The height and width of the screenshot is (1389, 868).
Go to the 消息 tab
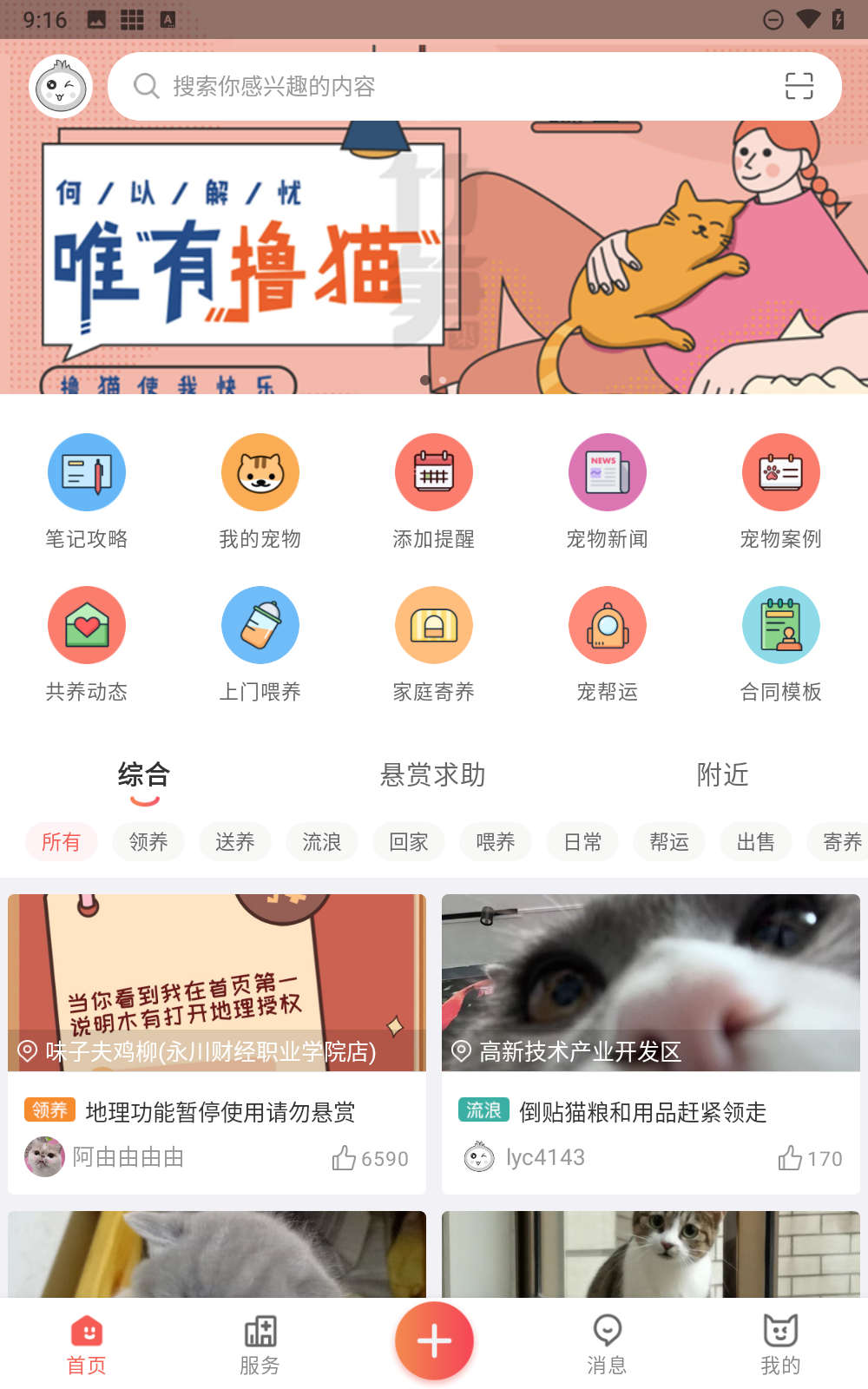(608, 1344)
